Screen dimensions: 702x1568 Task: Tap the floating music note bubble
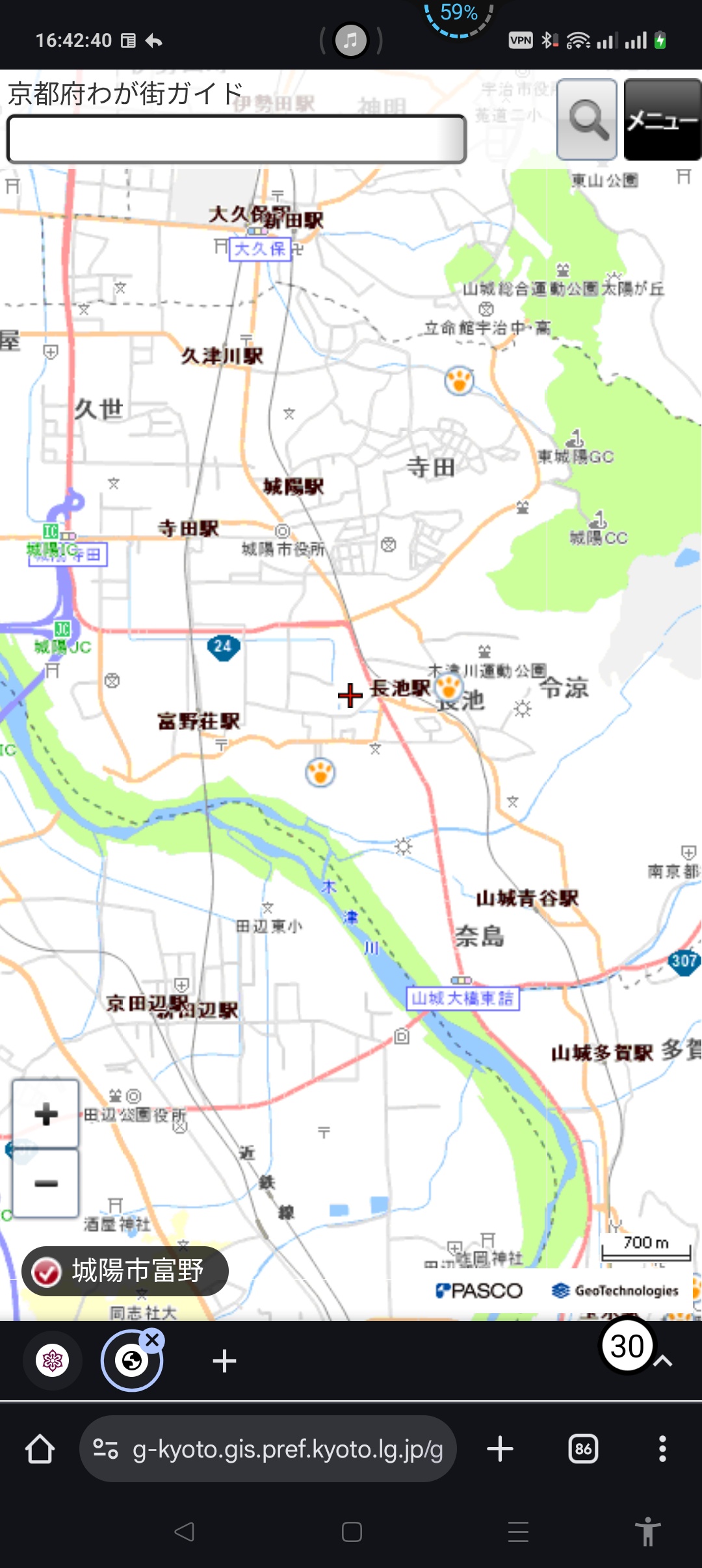pyautogui.click(x=351, y=40)
